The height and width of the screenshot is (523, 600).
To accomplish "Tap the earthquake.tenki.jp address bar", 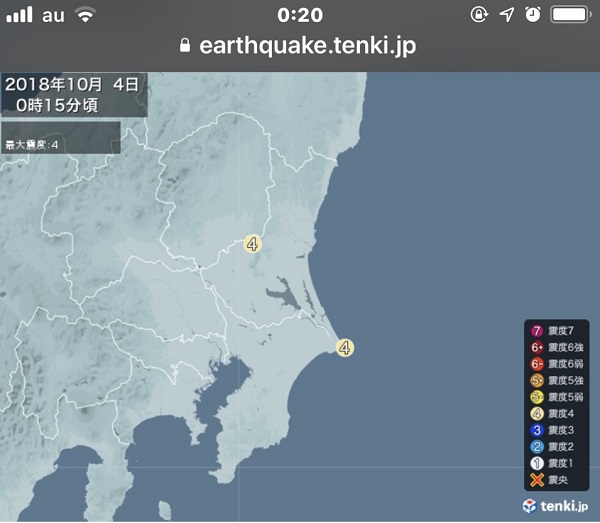I will coord(297,46).
